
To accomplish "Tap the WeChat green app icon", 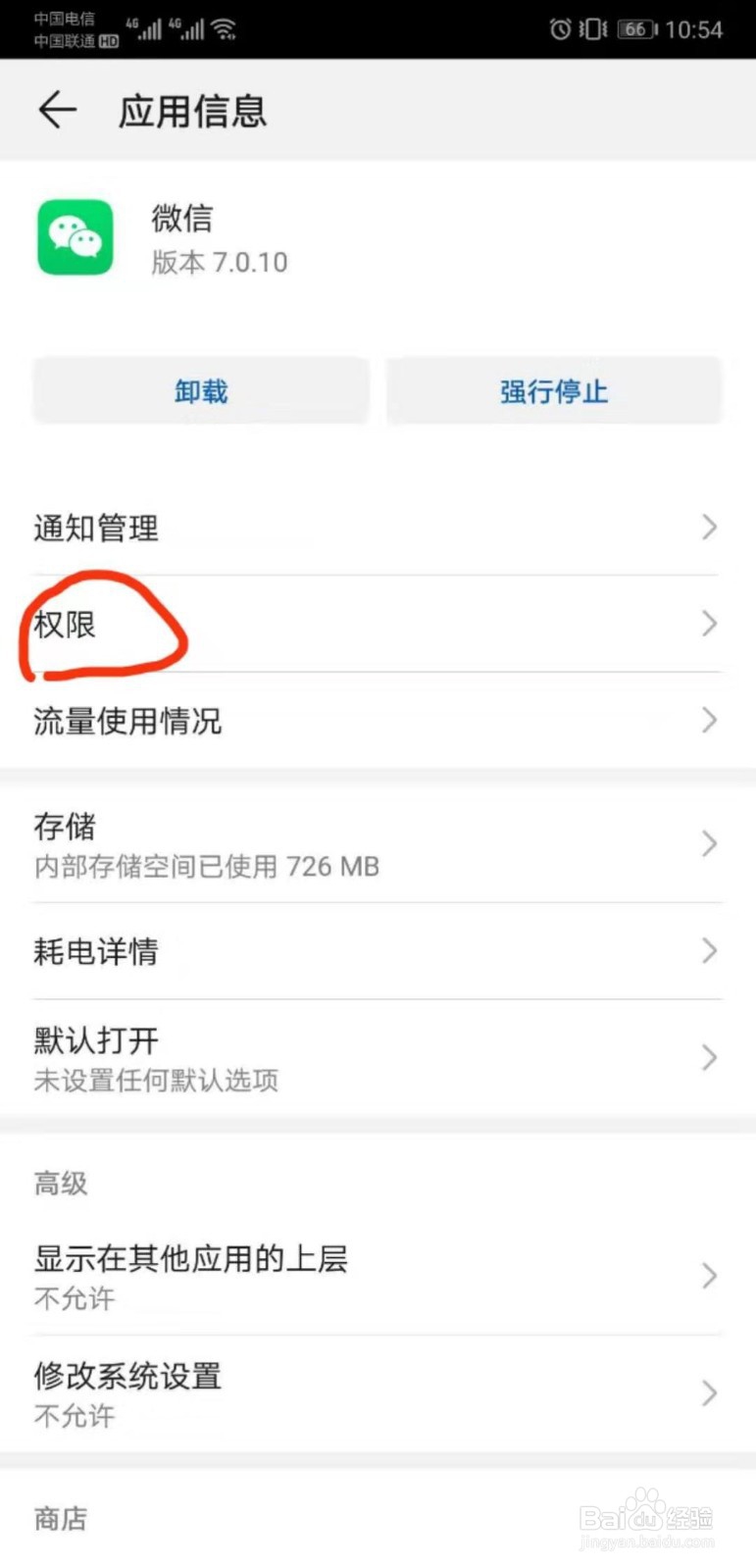I will tap(75, 237).
